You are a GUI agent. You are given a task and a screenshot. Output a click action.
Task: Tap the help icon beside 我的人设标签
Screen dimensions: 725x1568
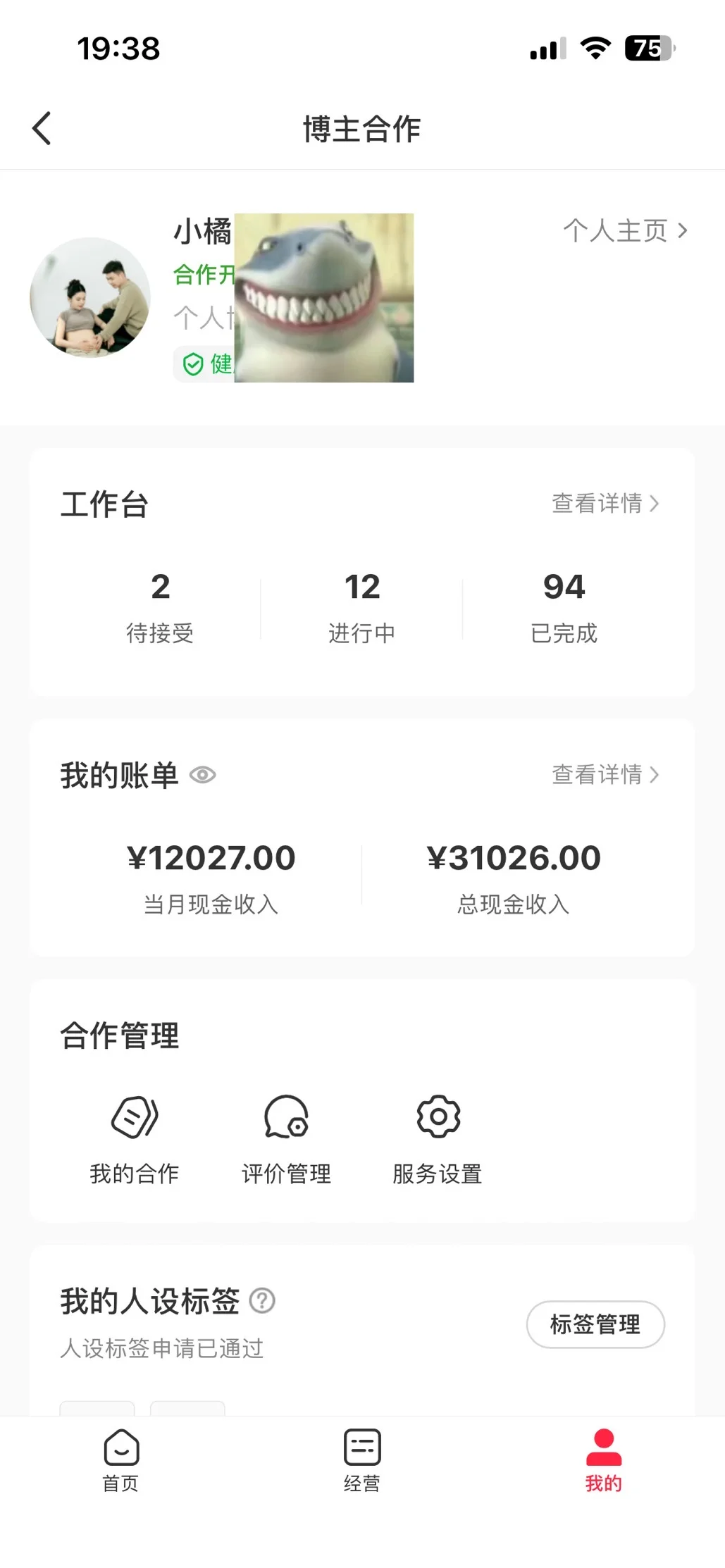tap(263, 1300)
